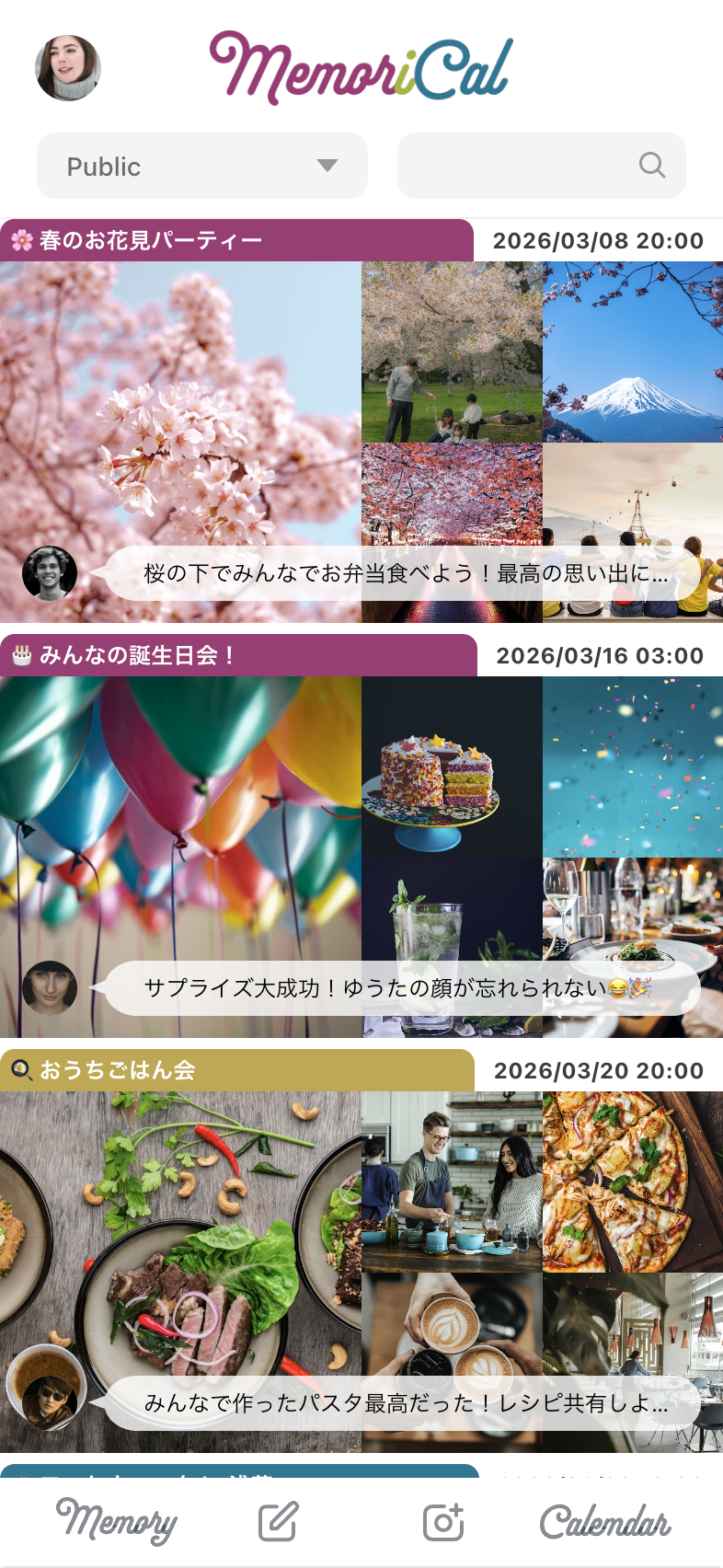
Task: Open the rainbow cake photo
Action: [450, 766]
